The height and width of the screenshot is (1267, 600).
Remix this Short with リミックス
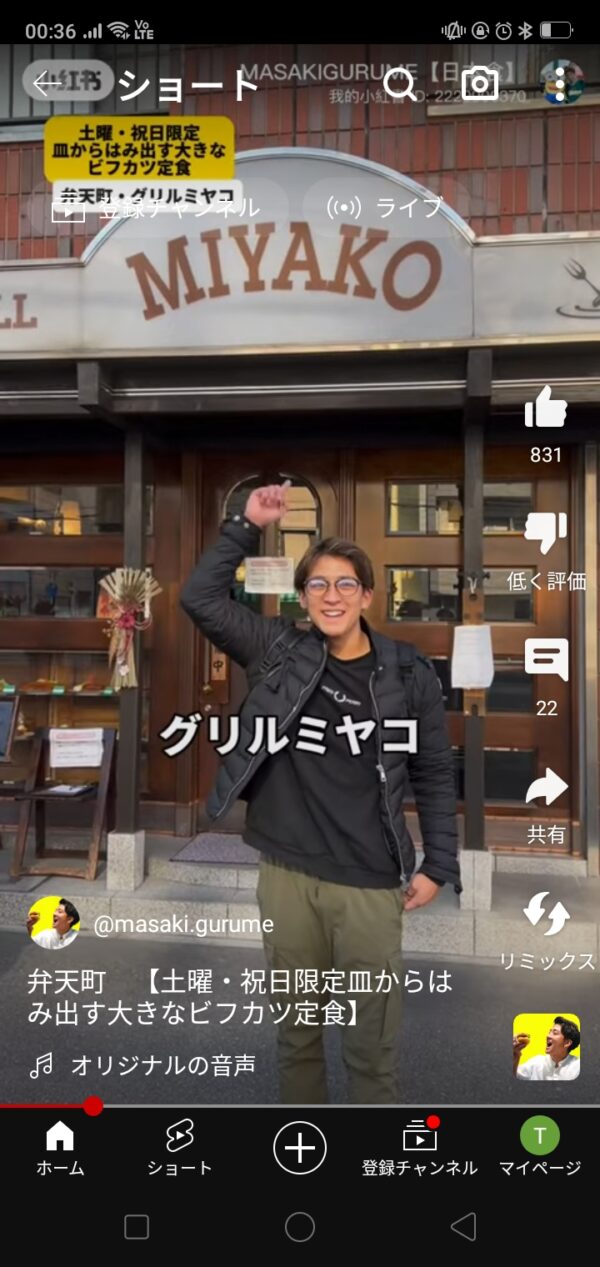[546, 914]
